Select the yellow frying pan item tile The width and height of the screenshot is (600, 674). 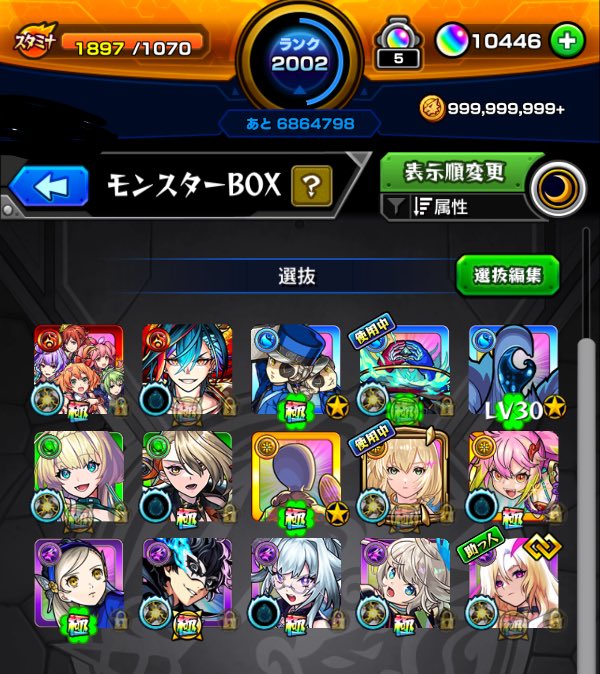tap(295, 477)
